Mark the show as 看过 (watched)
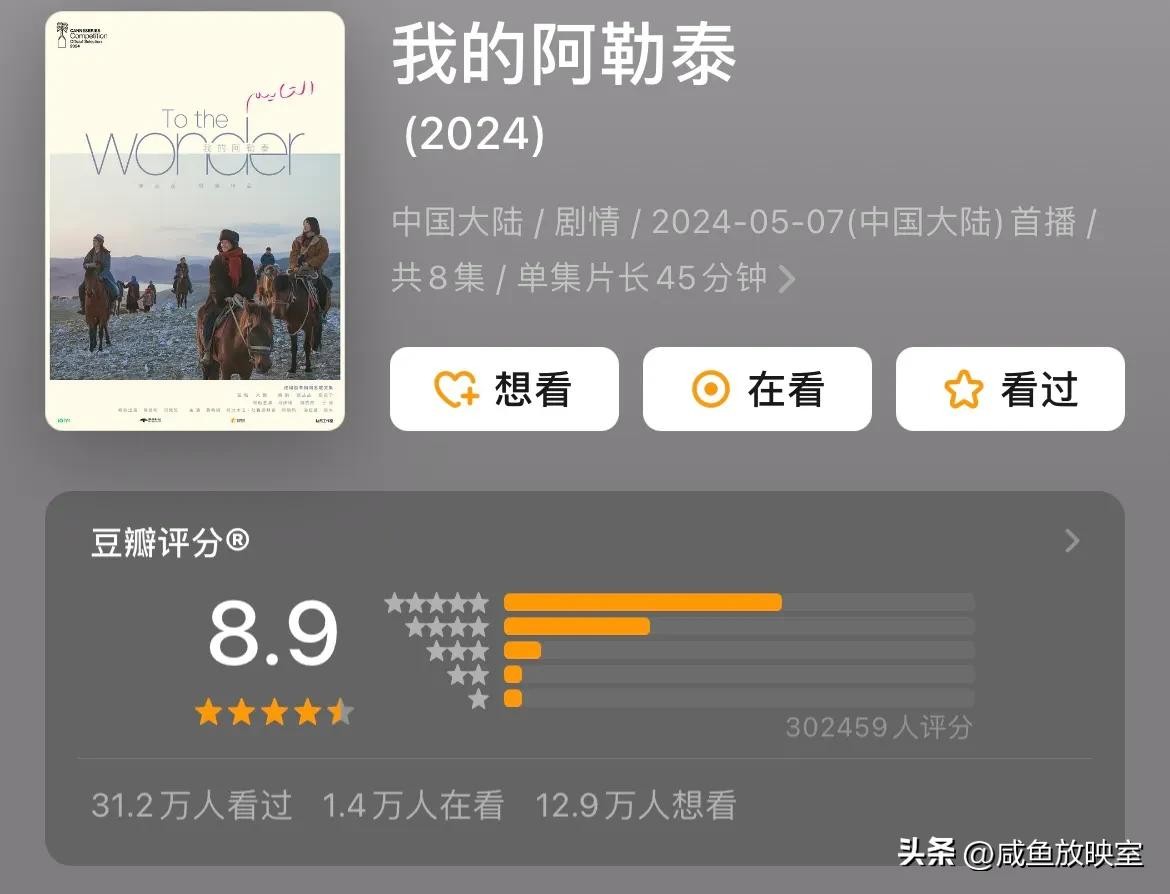The image size is (1170, 894). (x=1010, y=389)
